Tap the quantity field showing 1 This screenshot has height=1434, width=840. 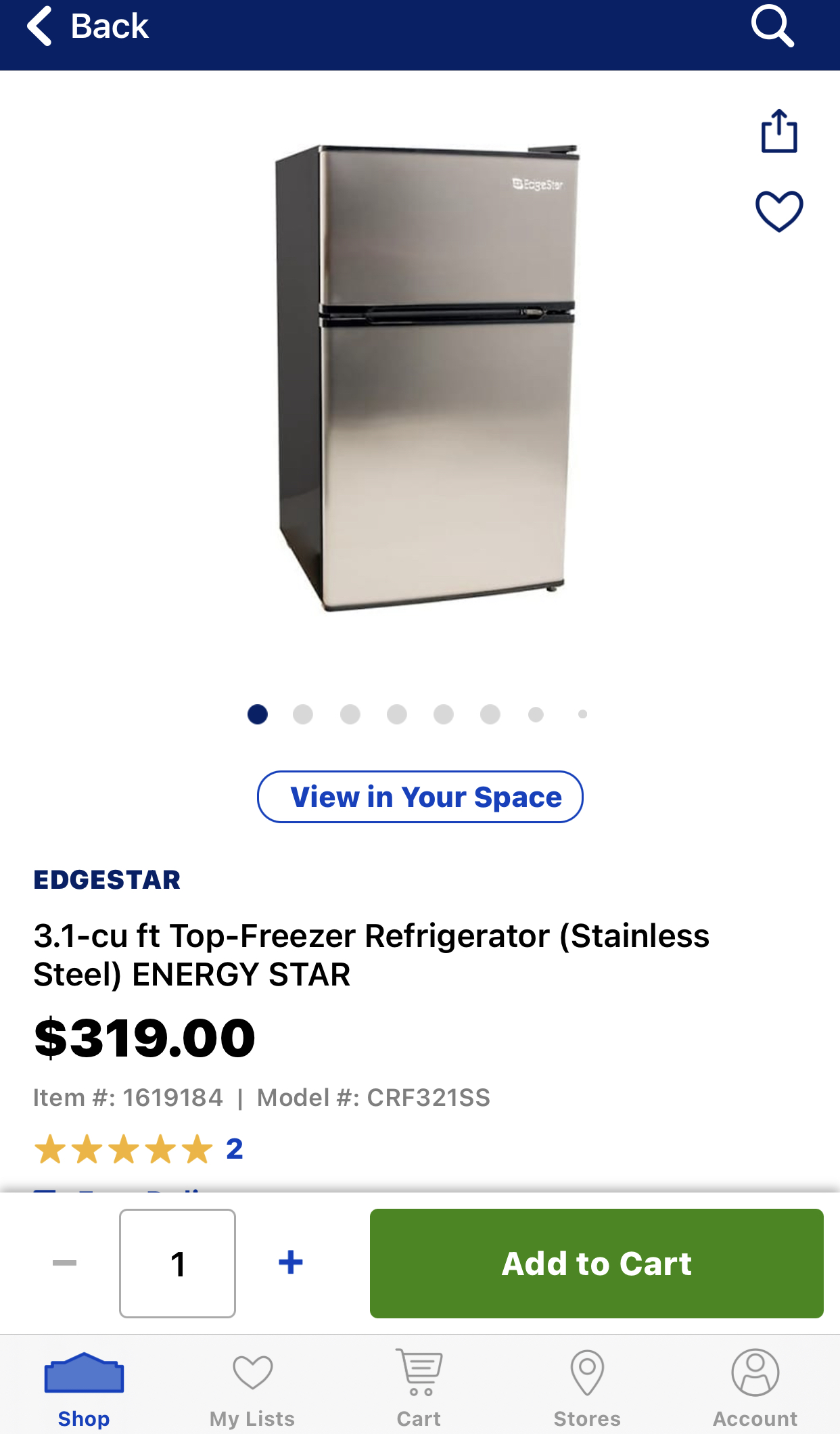point(177,1263)
